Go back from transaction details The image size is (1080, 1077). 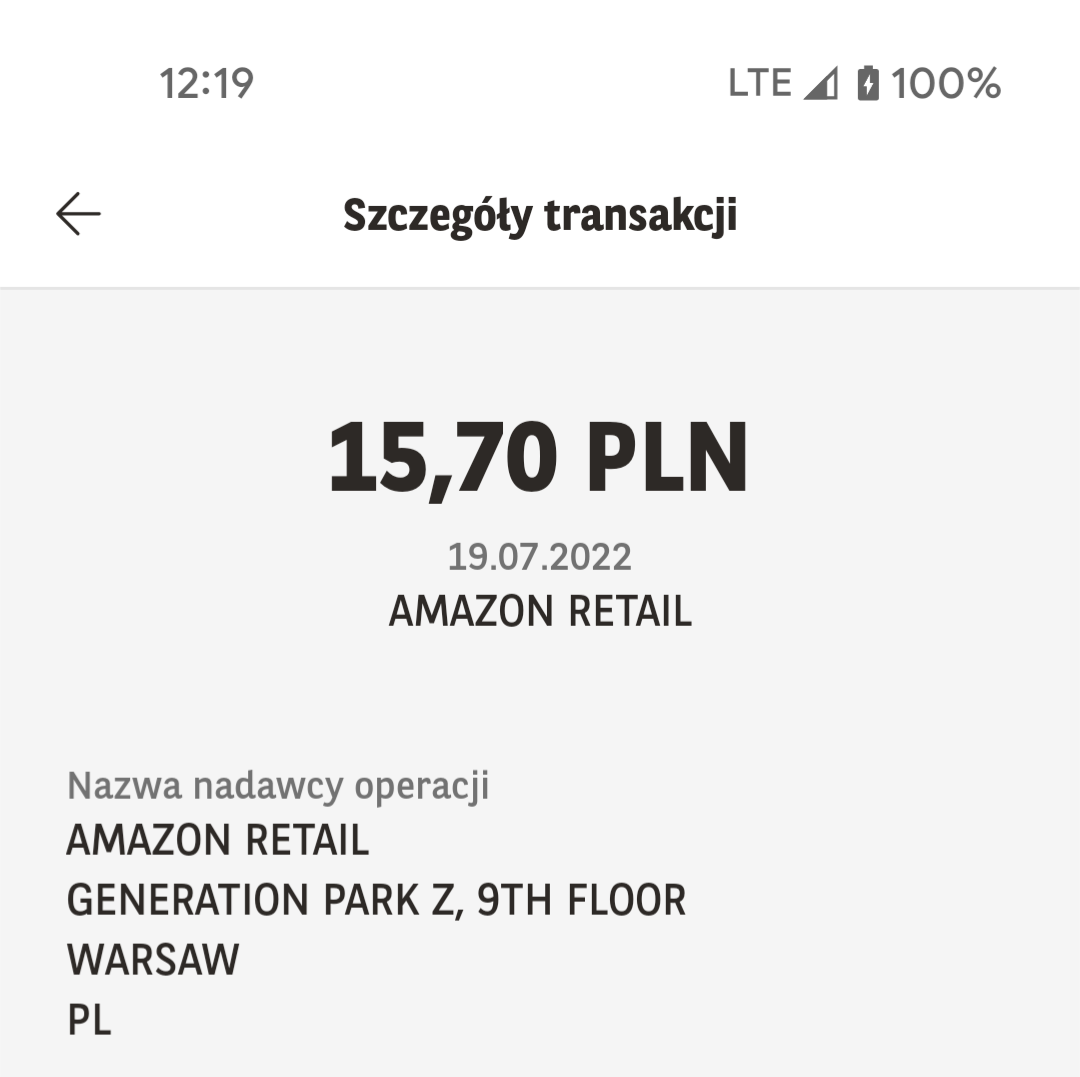(78, 214)
